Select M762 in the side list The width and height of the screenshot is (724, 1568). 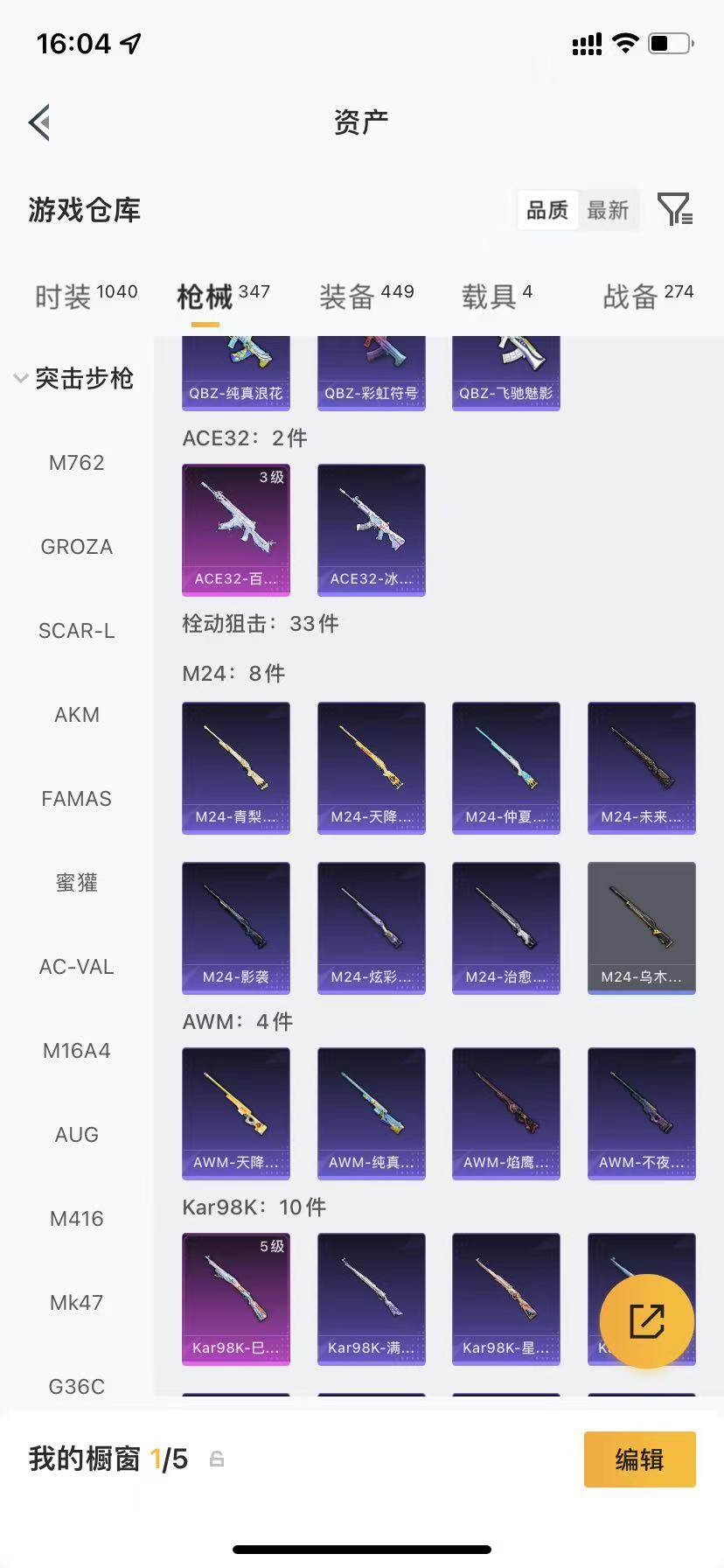tap(76, 462)
